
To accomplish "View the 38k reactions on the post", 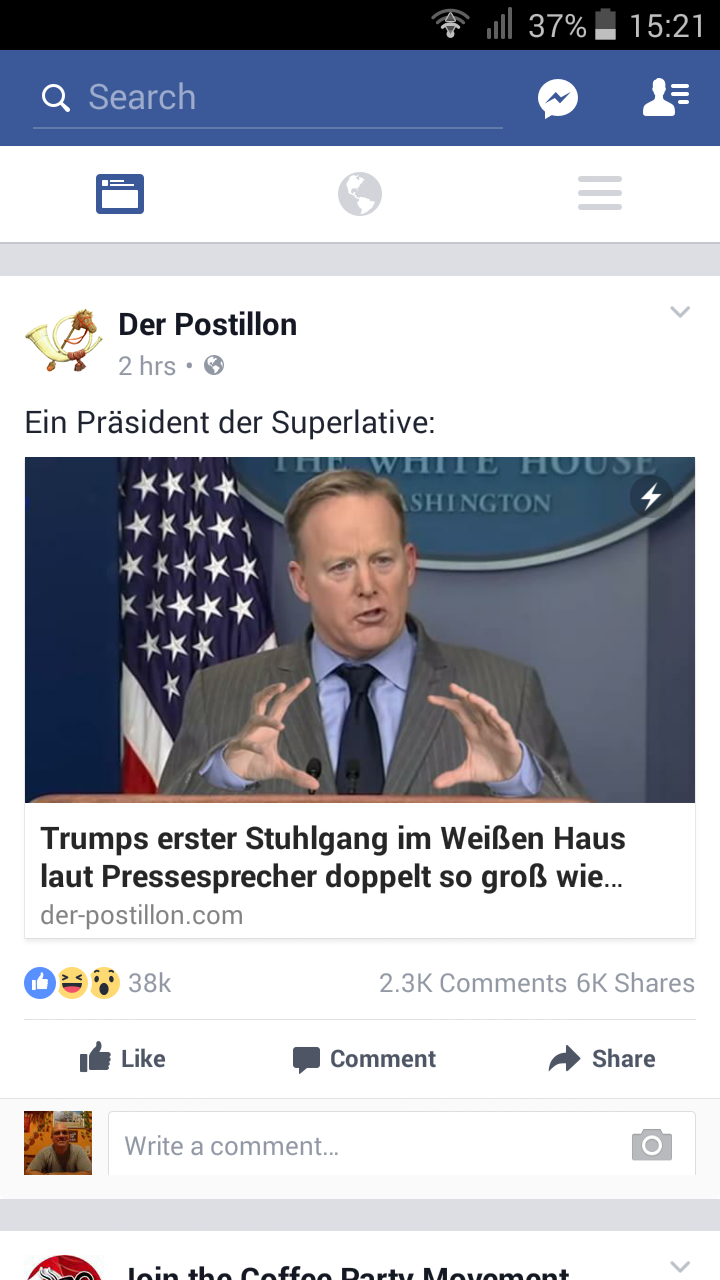I will point(98,983).
